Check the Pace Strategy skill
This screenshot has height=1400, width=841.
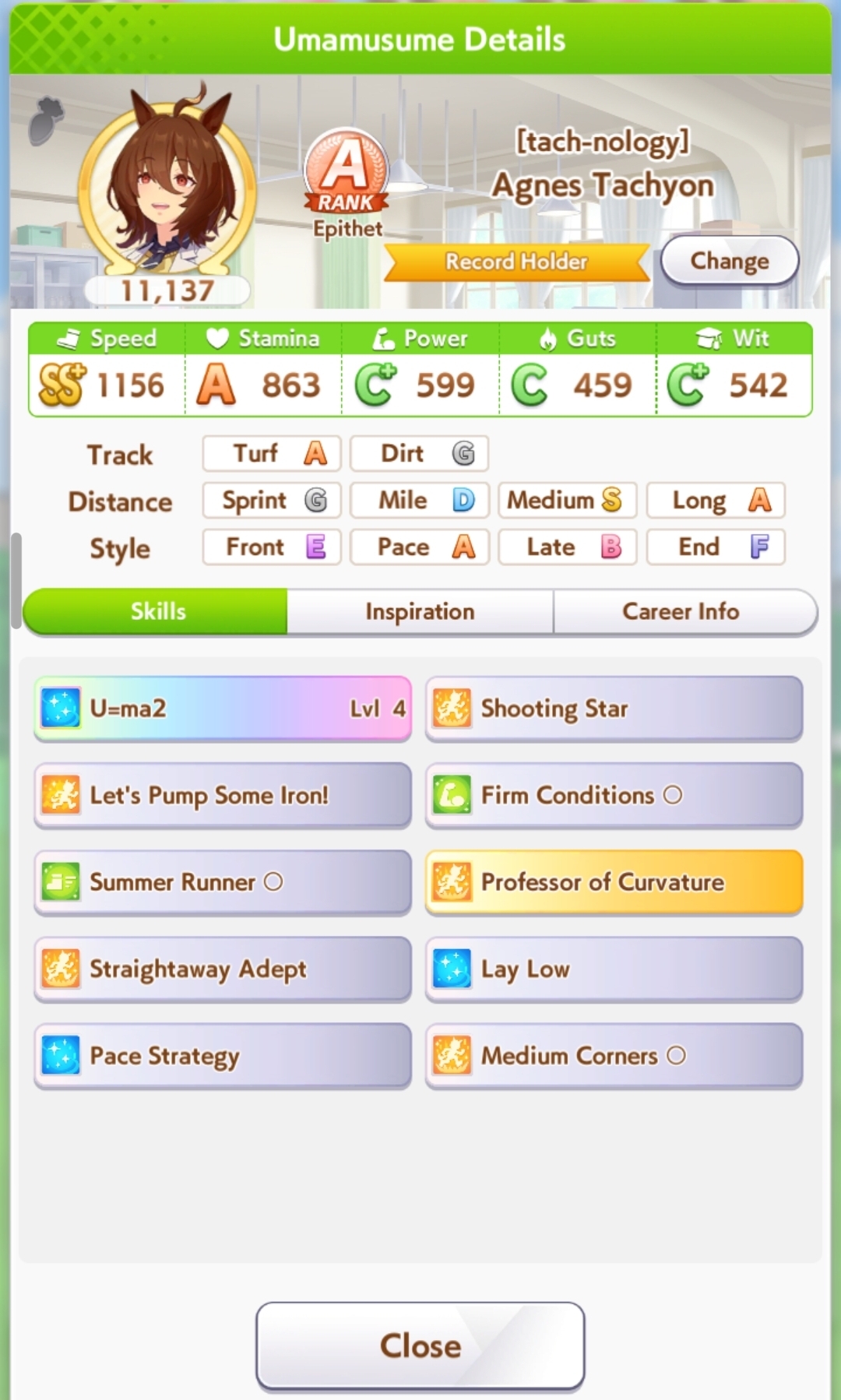(223, 1056)
